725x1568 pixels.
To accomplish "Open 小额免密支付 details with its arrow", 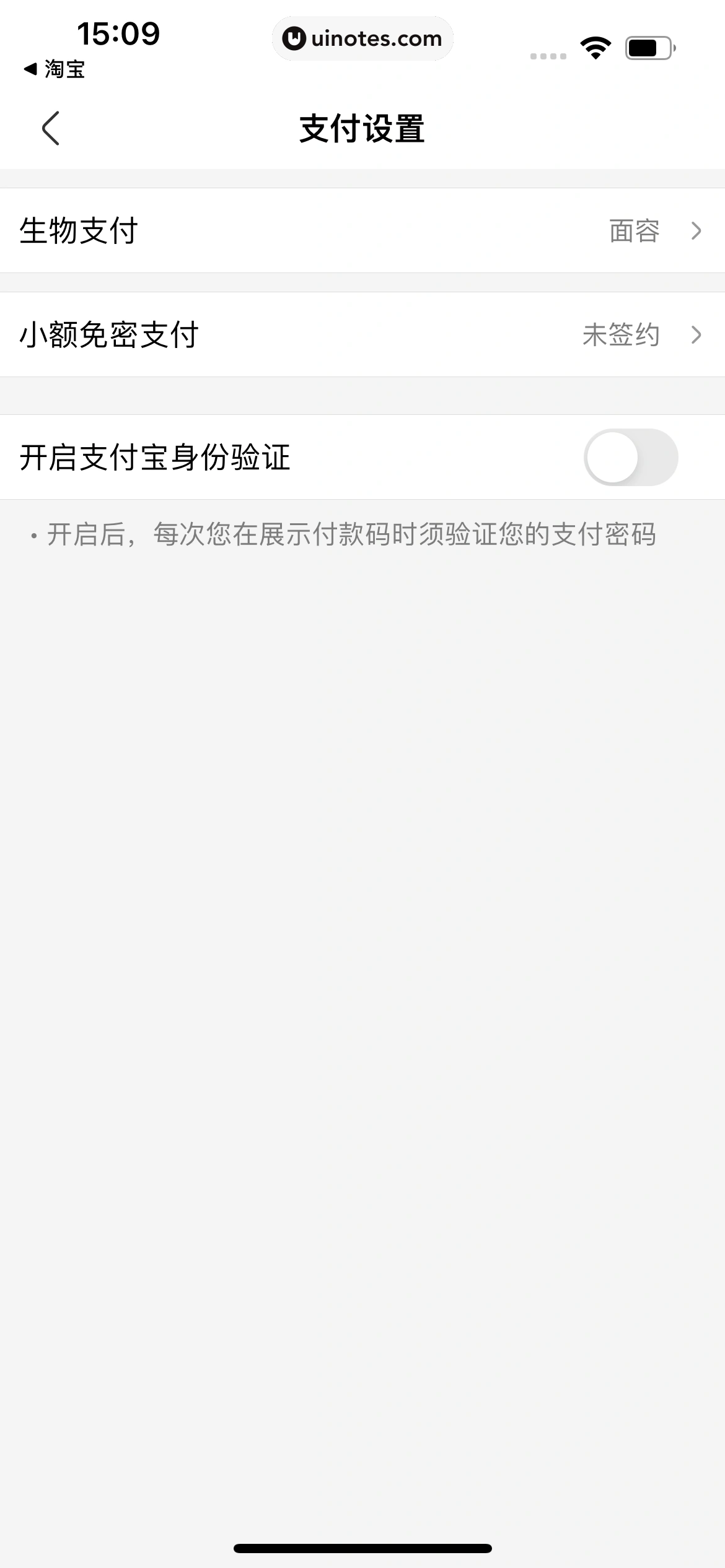I will [x=695, y=335].
